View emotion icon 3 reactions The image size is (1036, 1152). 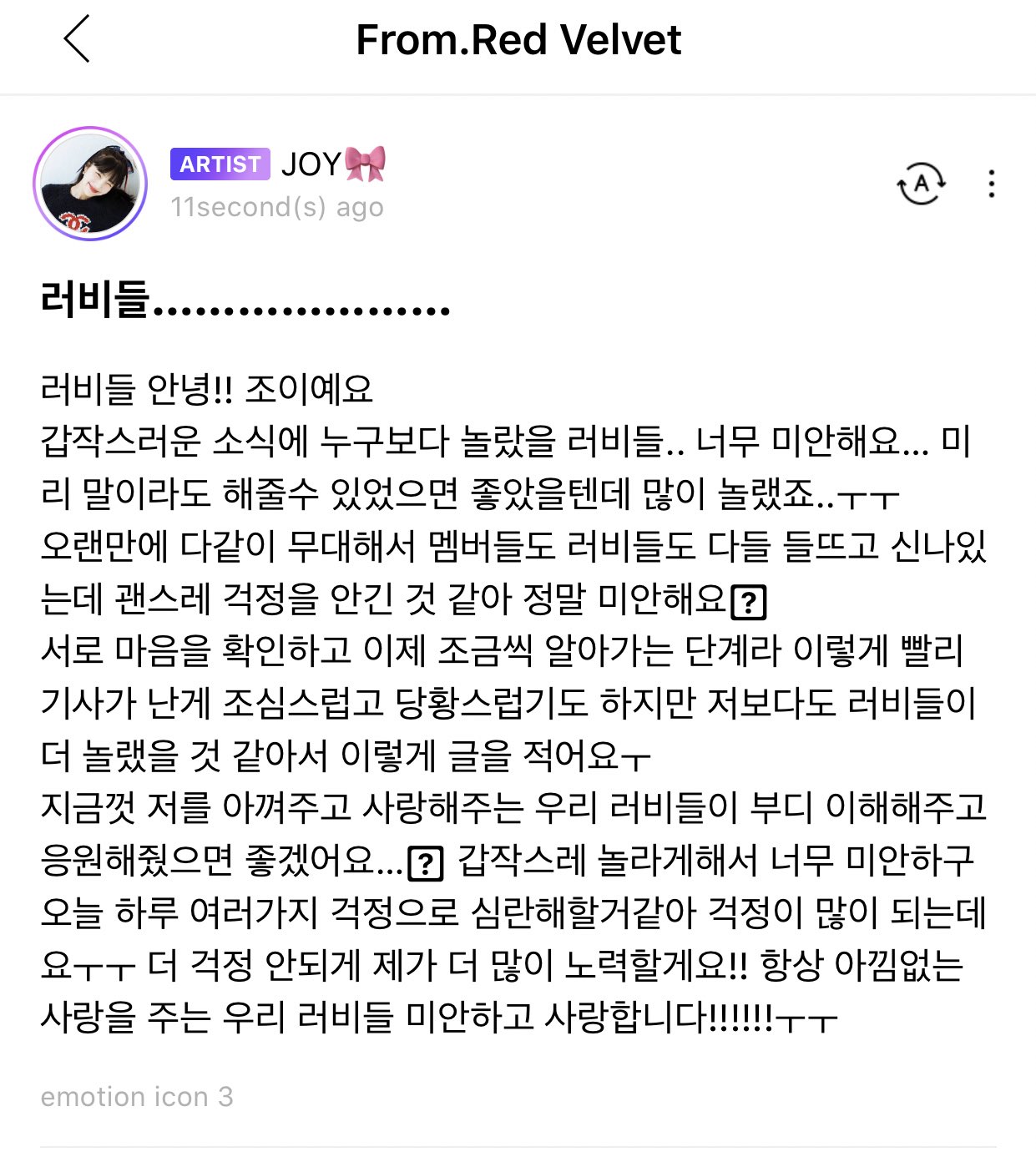coord(137,1096)
